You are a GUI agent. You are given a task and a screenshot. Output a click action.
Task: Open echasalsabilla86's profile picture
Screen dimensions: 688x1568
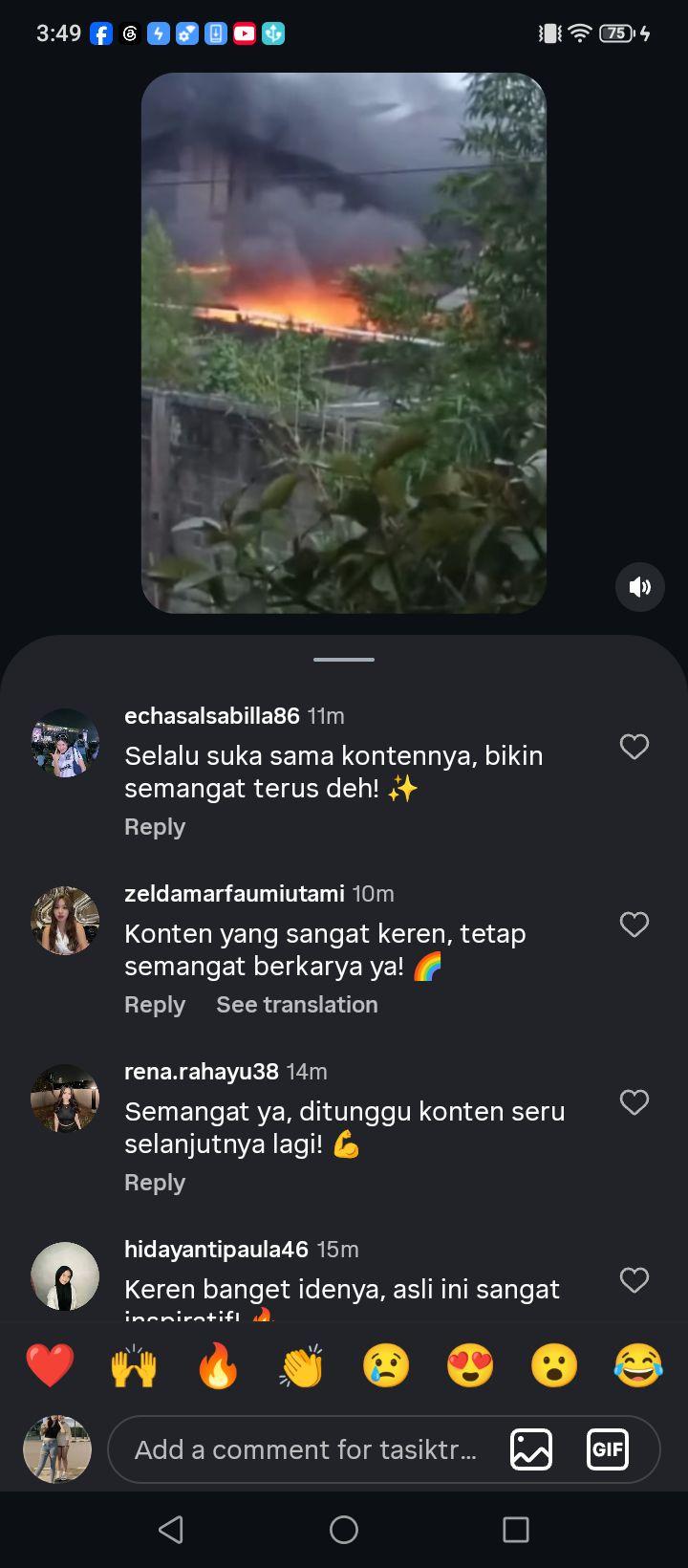[x=65, y=743]
